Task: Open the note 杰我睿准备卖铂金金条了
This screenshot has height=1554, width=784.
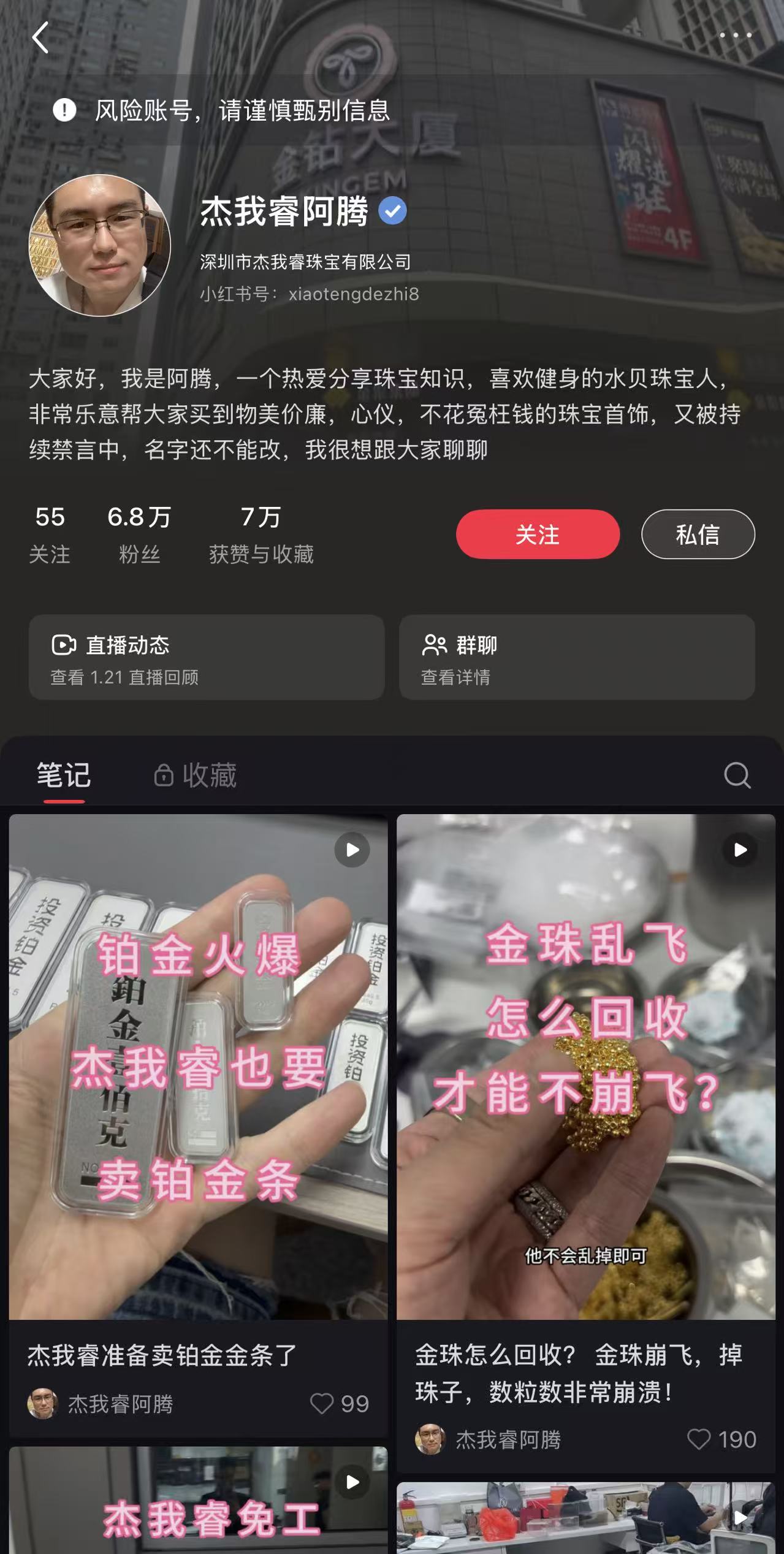Action: tap(198, 1067)
